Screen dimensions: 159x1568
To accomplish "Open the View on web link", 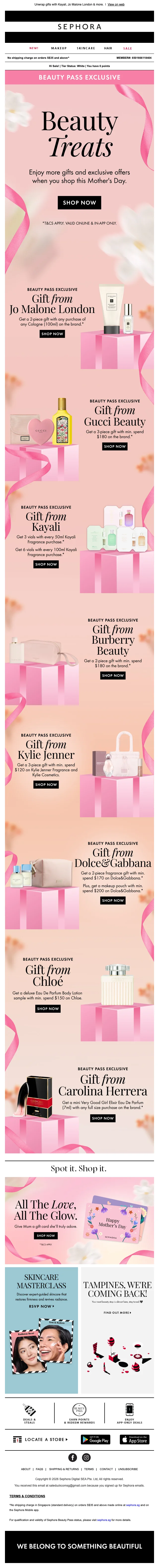I will pos(116,4).
